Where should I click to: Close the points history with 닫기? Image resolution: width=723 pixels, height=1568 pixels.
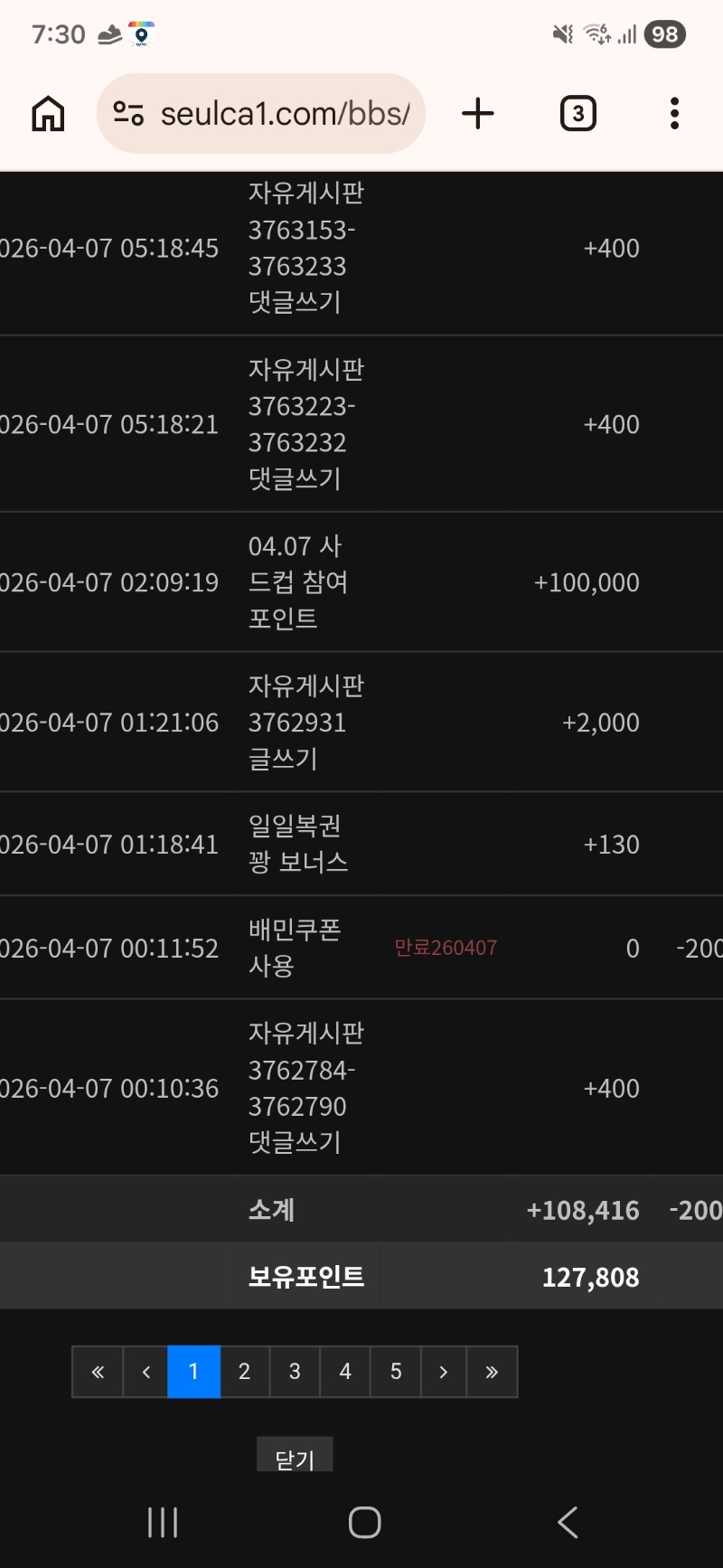[x=295, y=1456]
